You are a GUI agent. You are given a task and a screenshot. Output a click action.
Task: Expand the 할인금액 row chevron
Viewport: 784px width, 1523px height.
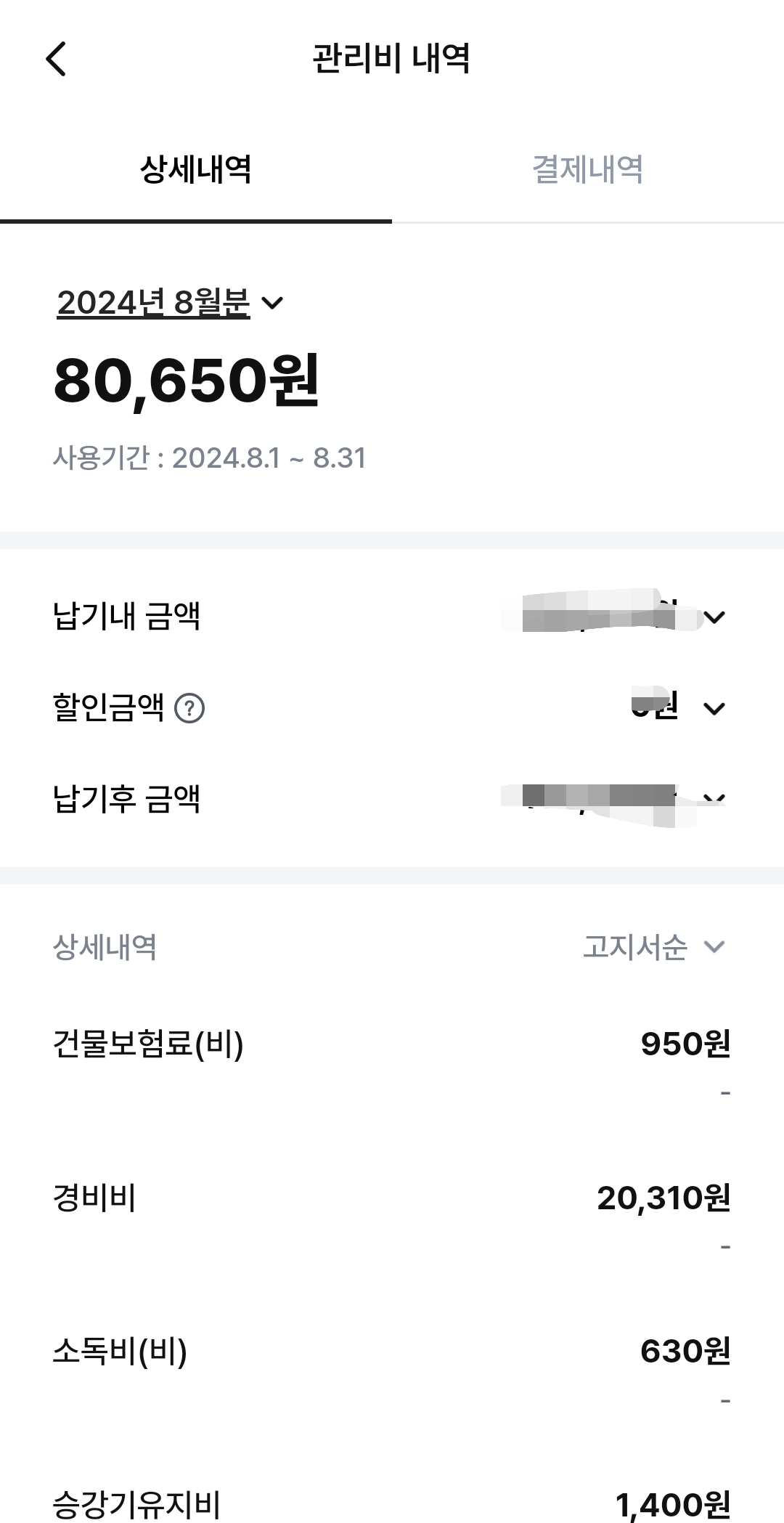(x=714, y=708)
